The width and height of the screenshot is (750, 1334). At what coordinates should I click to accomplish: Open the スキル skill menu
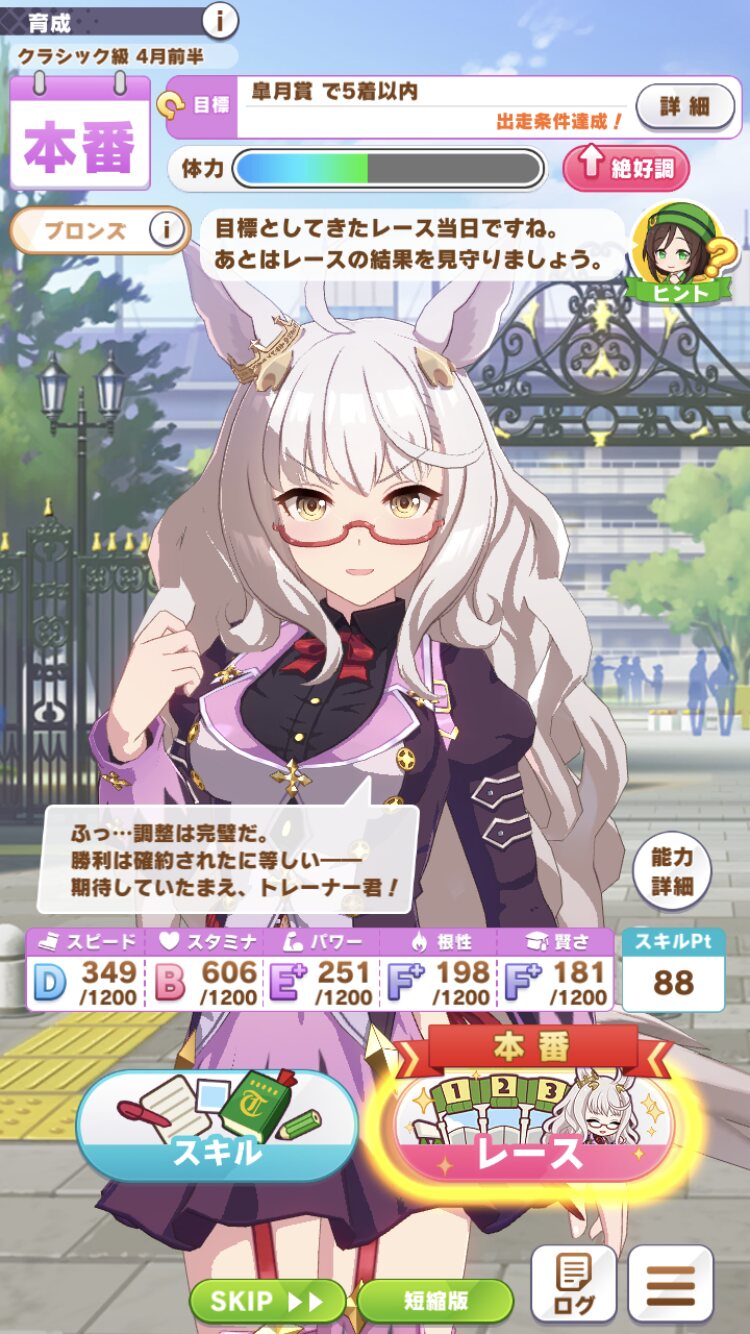[216, 1127]
